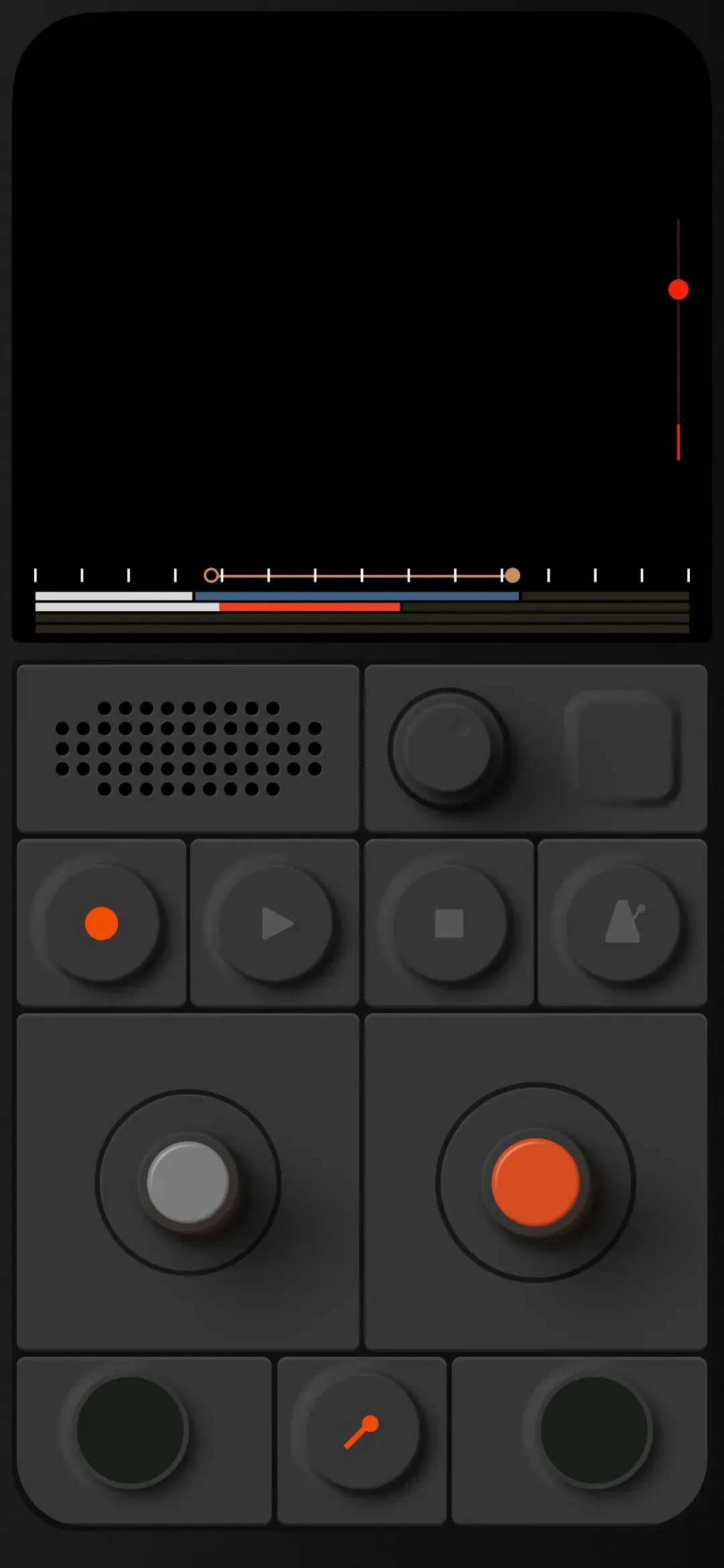Screen dimensions: 724x1568
Task: Tap the bottom-left dark round button
Action: [131, 1431]
